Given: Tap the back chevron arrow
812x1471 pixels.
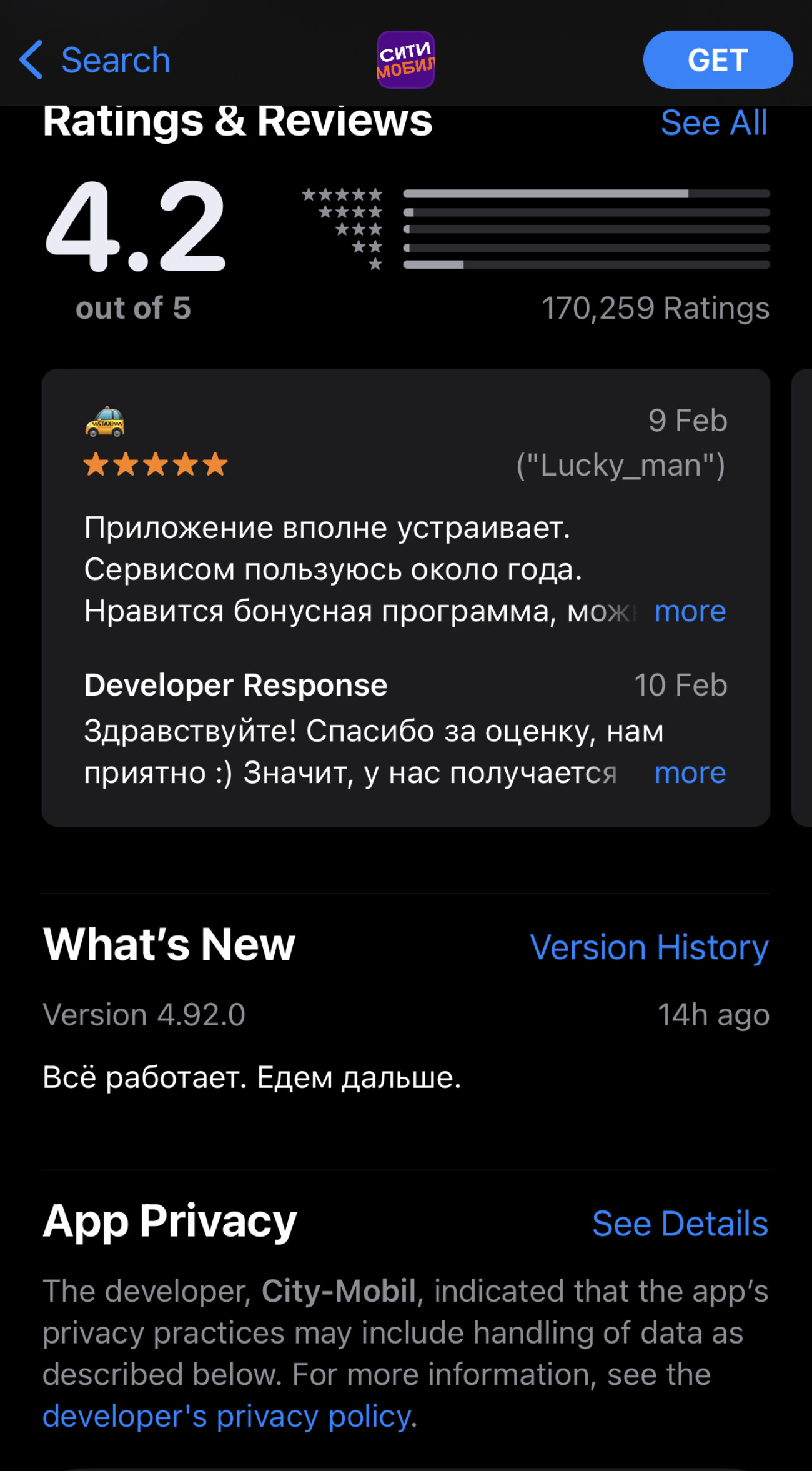Looking at the screenshot, I should (32, 59).
